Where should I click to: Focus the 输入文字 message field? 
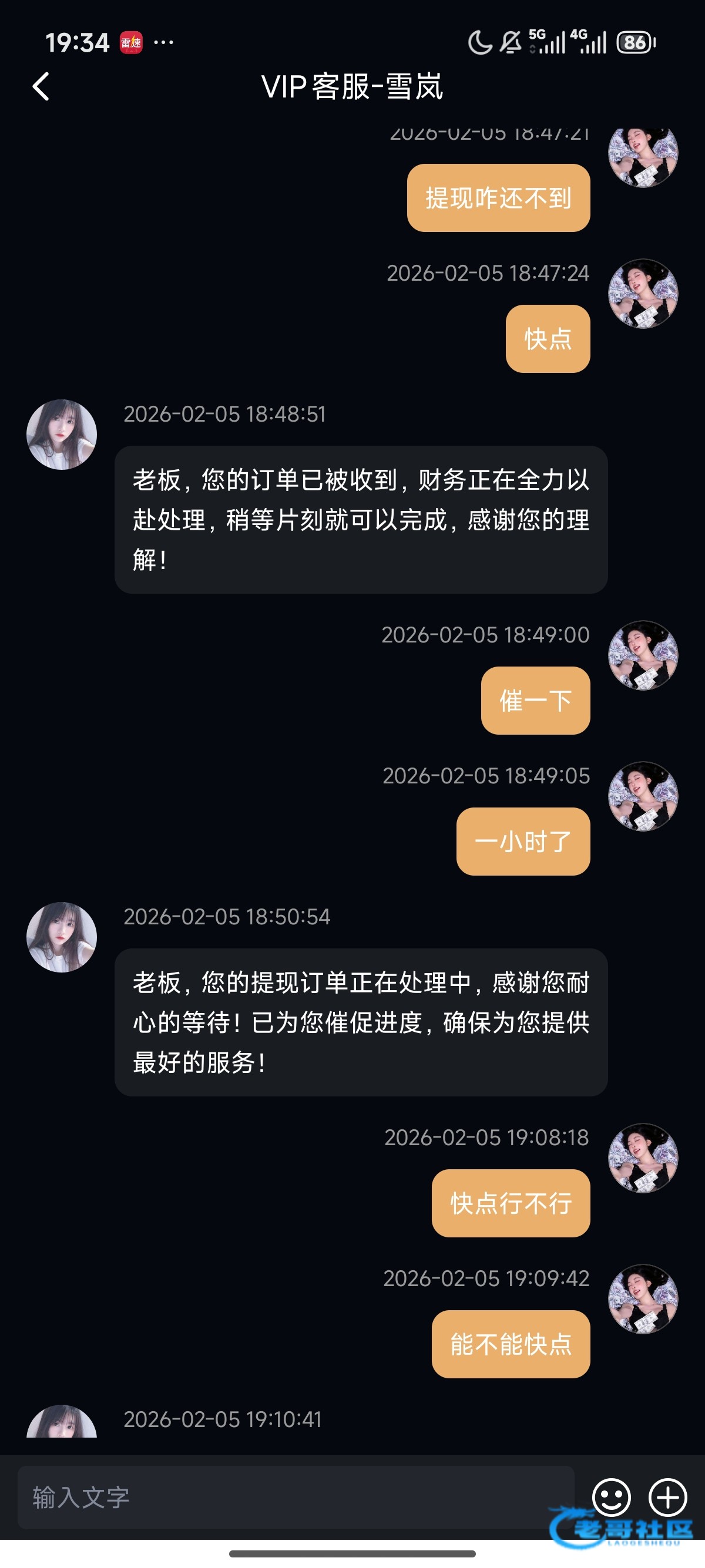pos(296,1497)
